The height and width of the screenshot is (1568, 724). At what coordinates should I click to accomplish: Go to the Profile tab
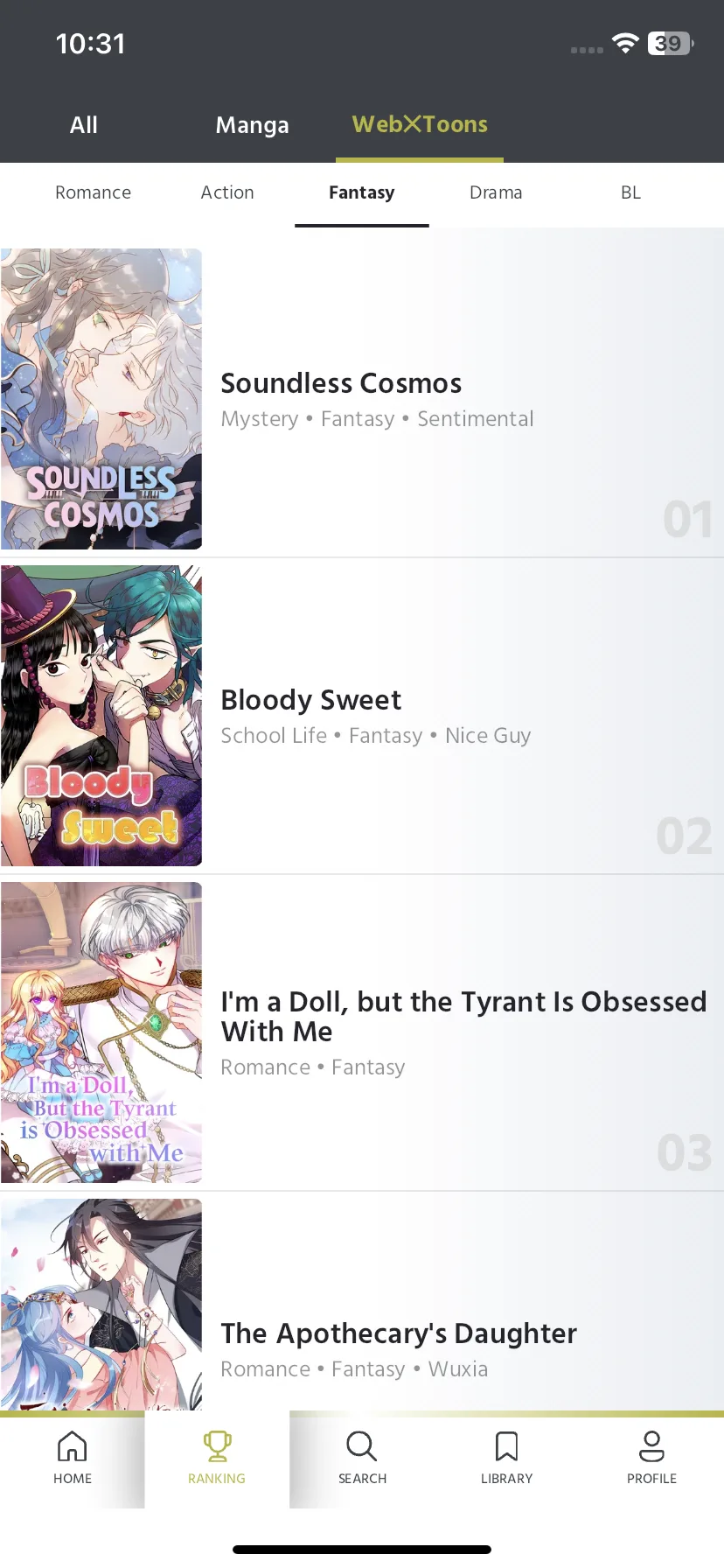coord(651,1459)
